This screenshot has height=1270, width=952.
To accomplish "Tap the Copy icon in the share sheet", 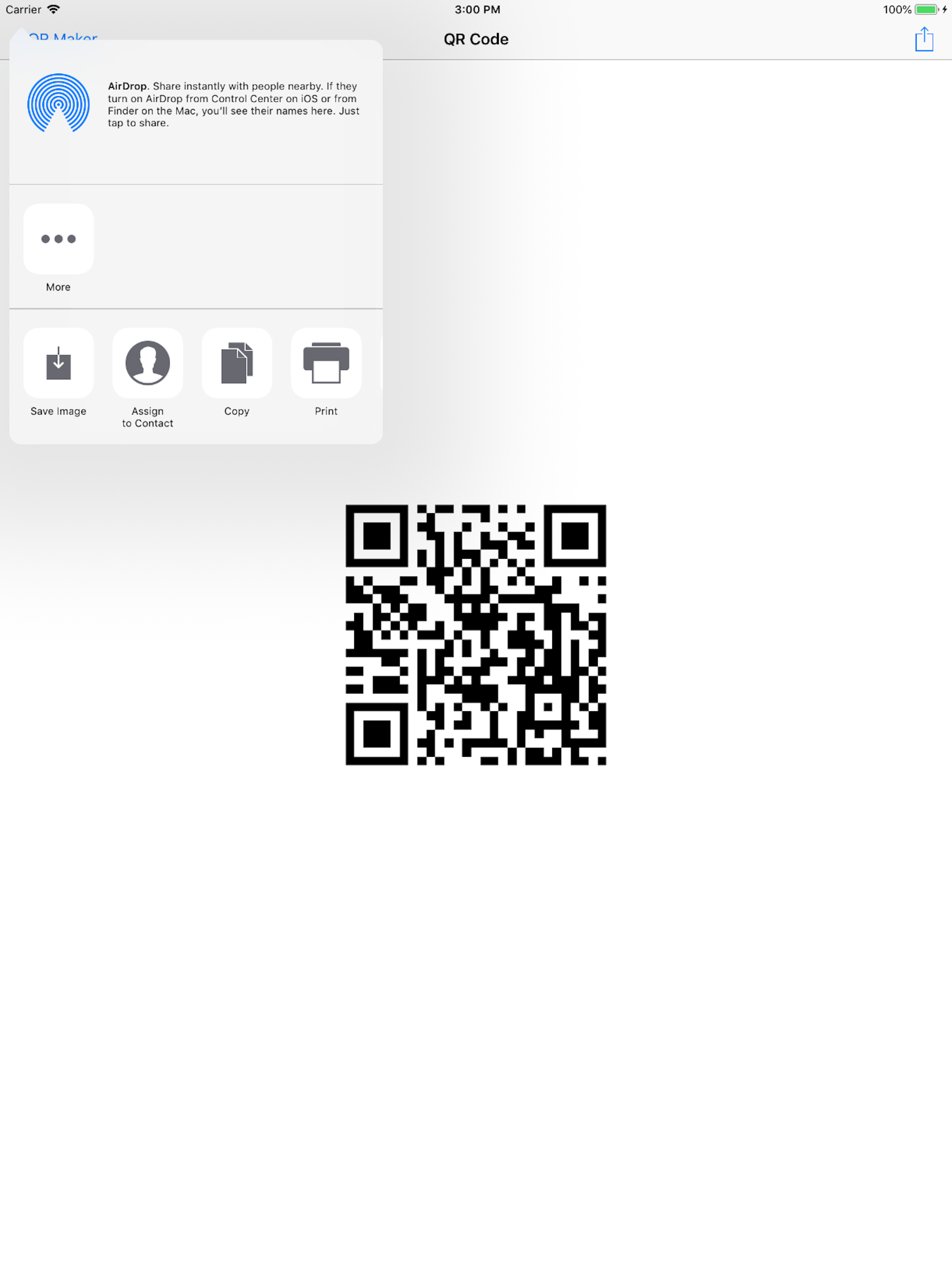I will pyautogui.click(x=237, y=363).
